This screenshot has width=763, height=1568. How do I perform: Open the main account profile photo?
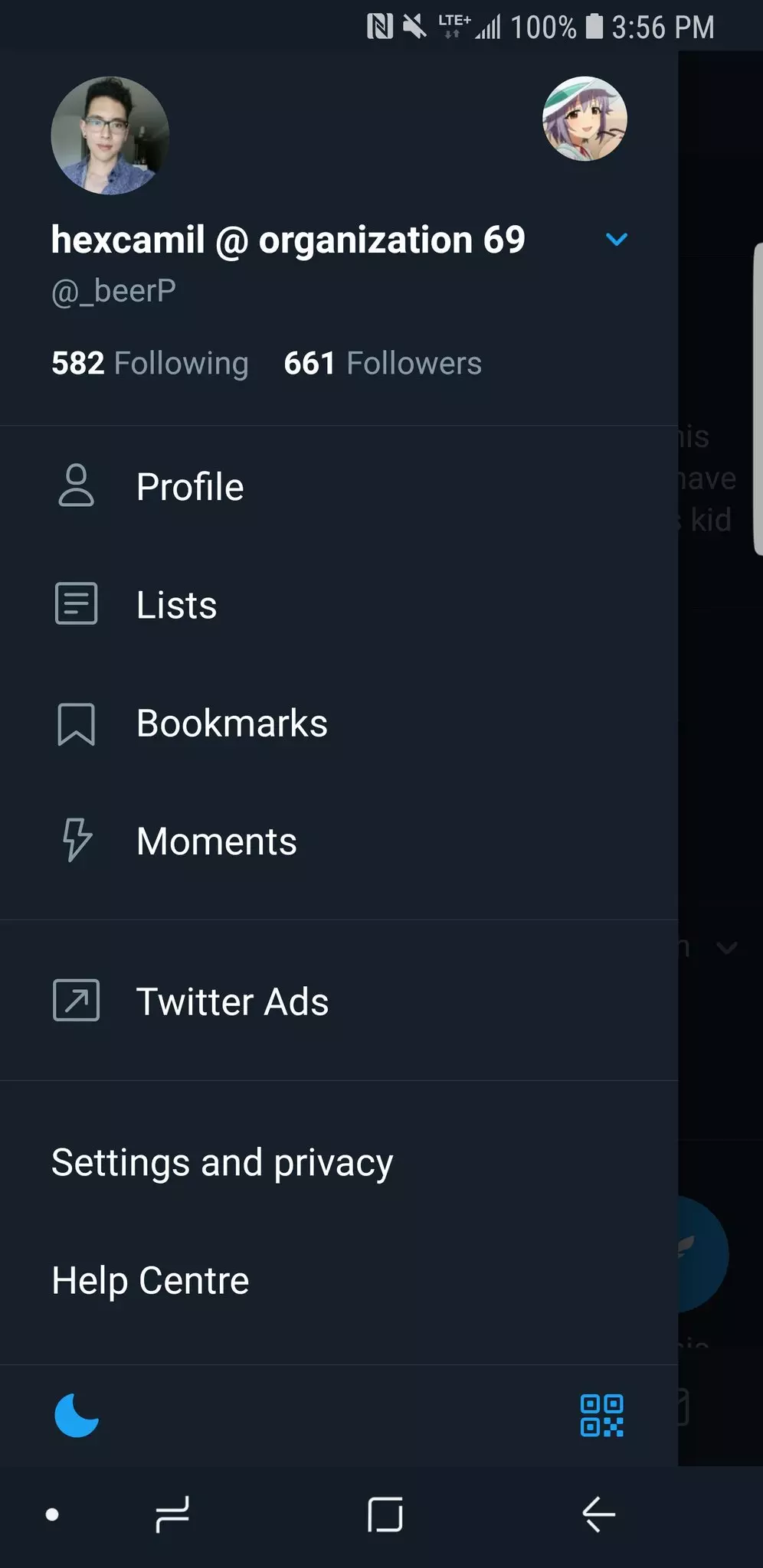click(110, 136)
